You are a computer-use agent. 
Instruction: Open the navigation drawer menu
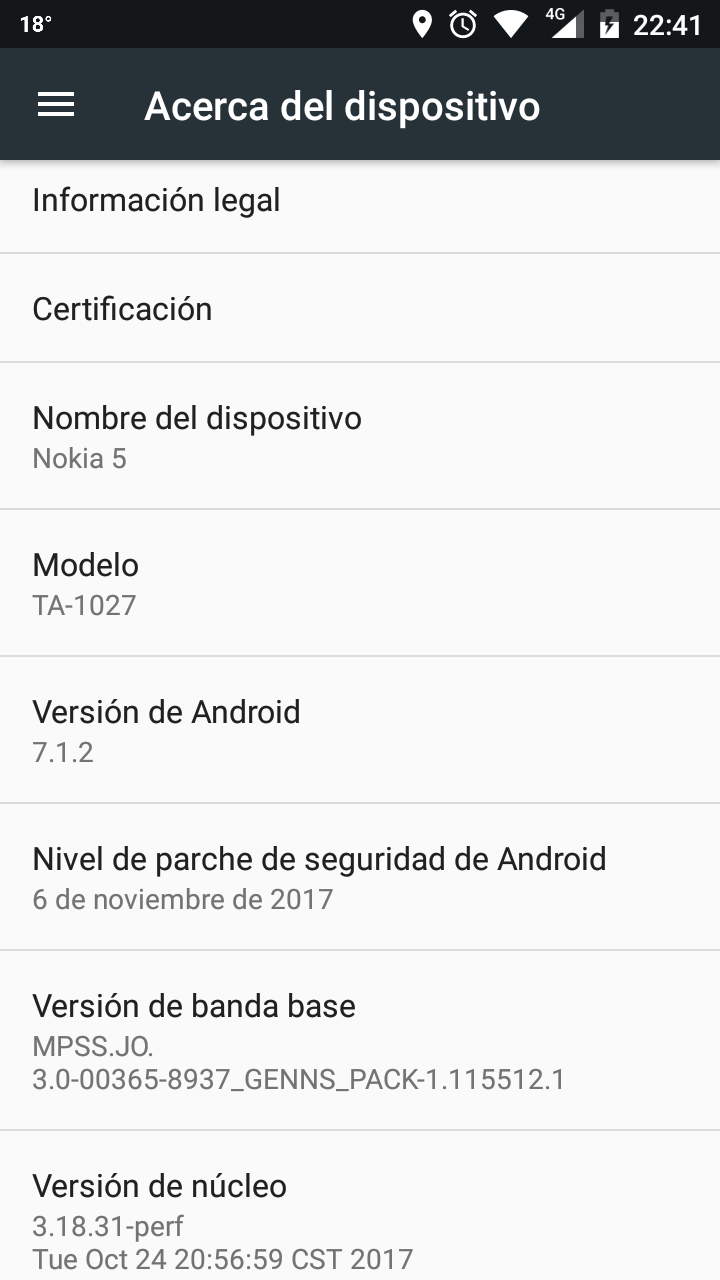[56, 105]
